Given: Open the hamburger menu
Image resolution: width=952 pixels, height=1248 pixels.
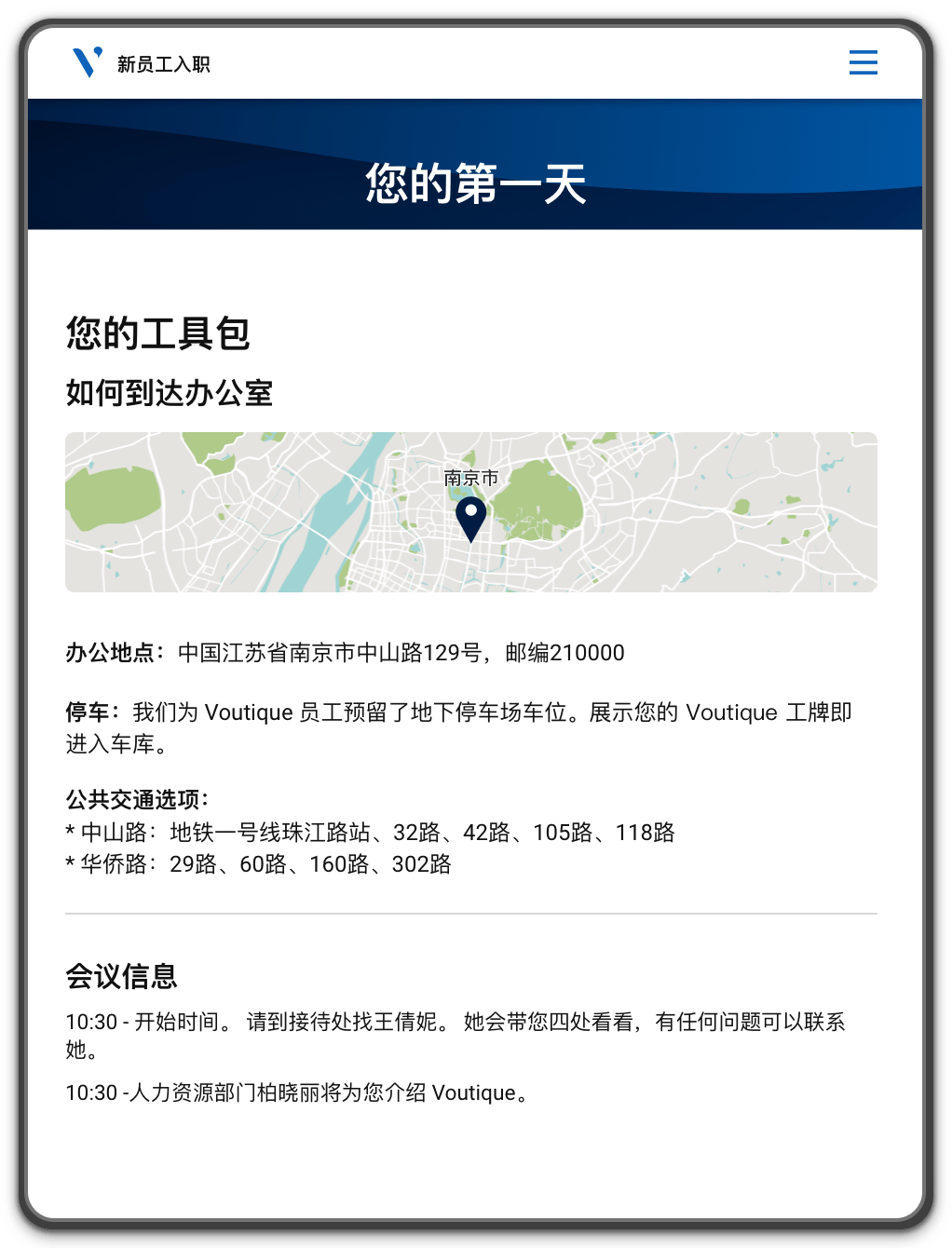Looking at the screenshot, I should click(863, 62).
